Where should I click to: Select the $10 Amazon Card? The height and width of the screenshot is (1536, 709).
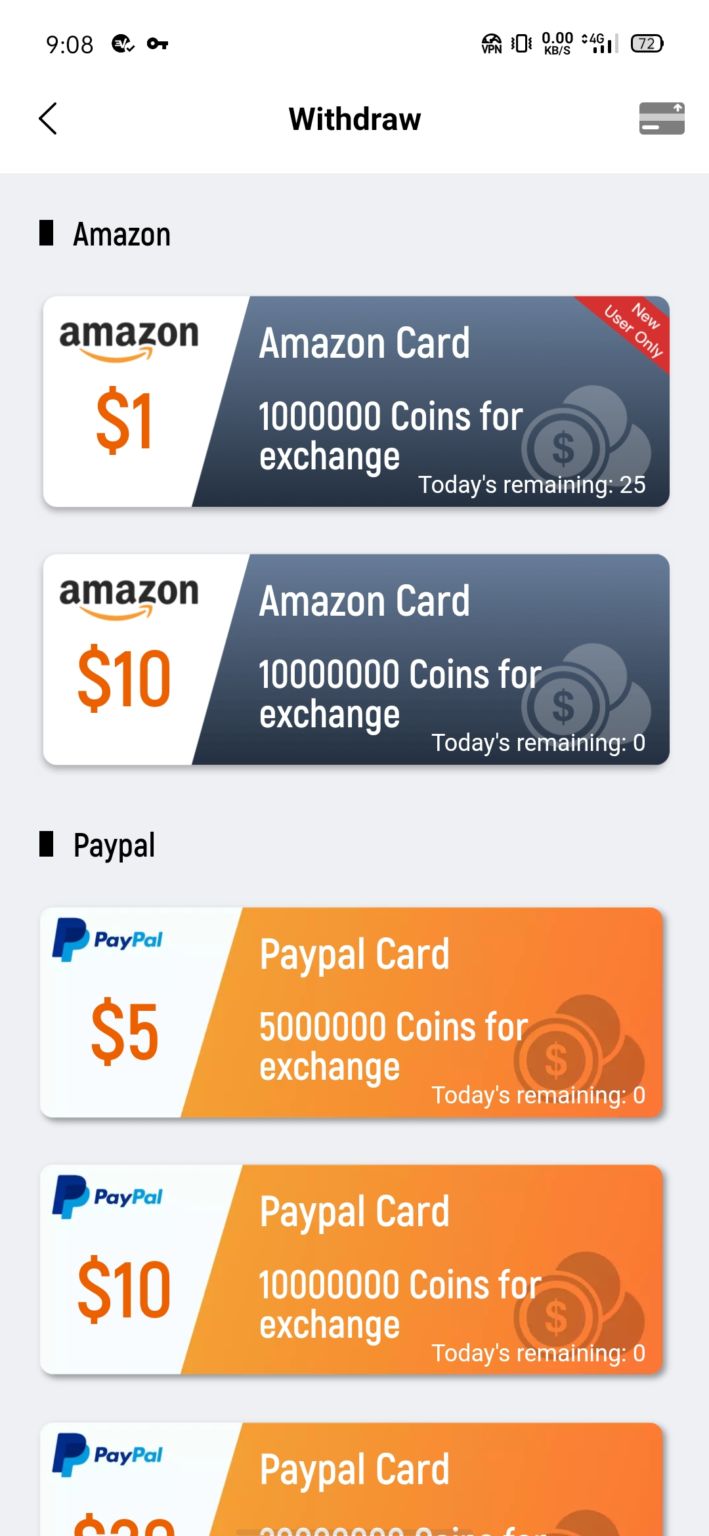click(356, 659)
